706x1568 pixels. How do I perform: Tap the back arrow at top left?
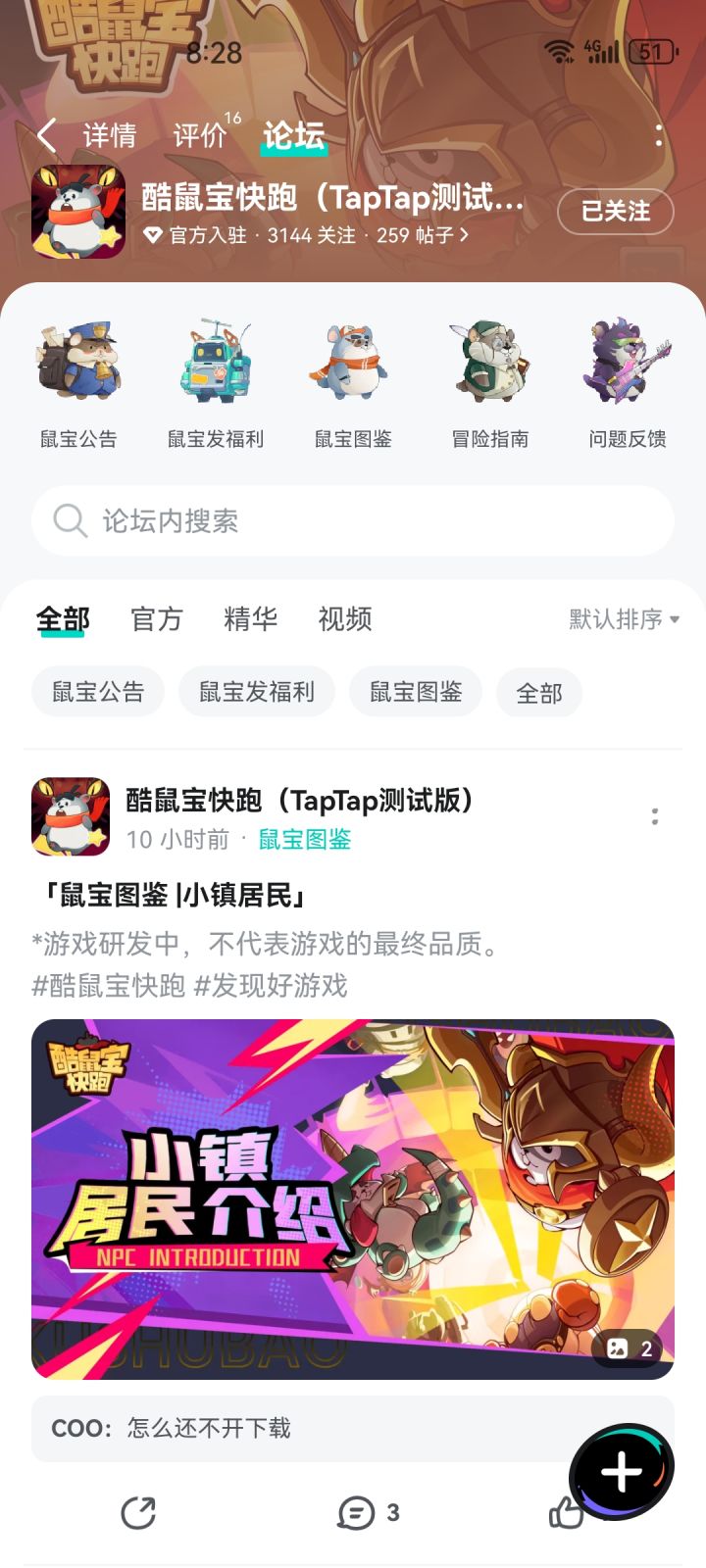click(x=43, y=135)
